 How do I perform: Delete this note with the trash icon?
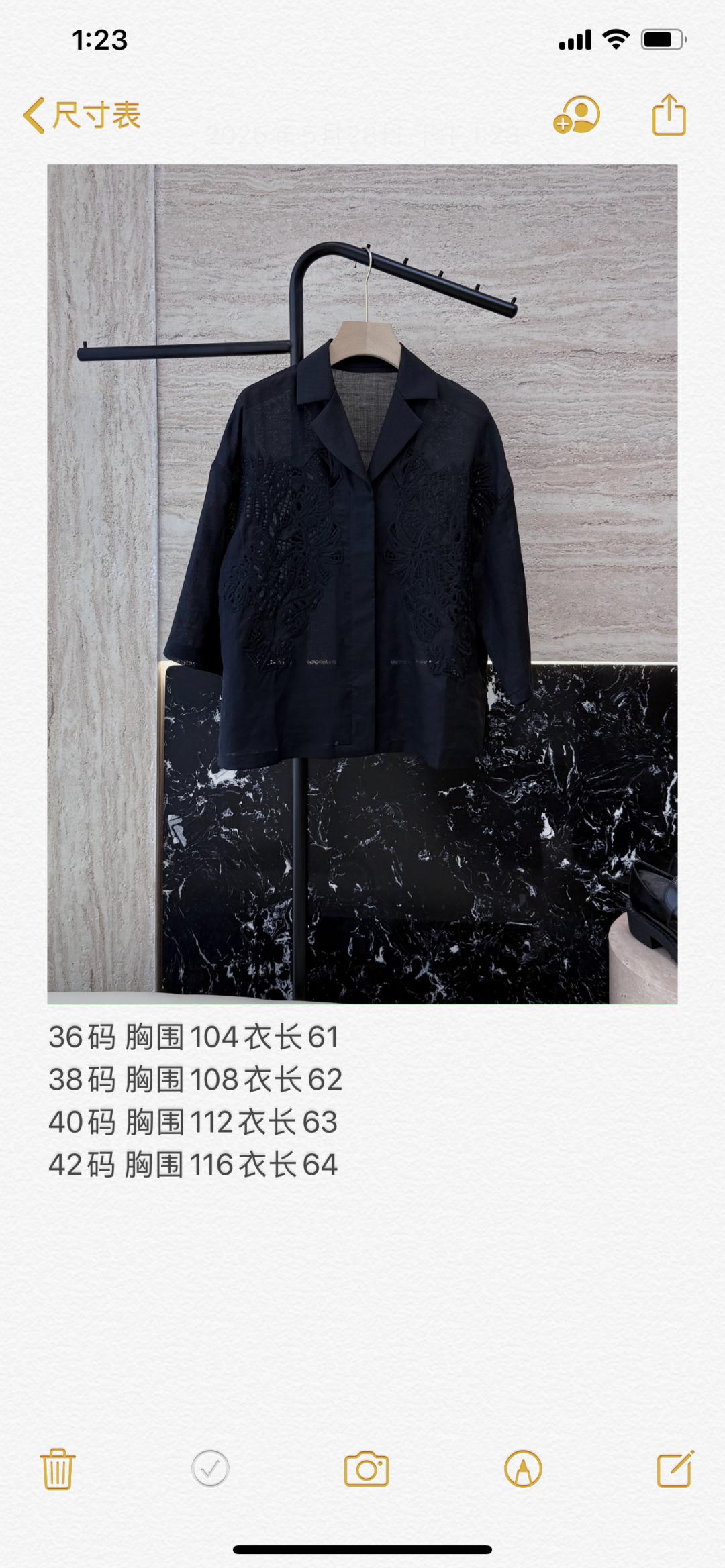[58, 1469]
